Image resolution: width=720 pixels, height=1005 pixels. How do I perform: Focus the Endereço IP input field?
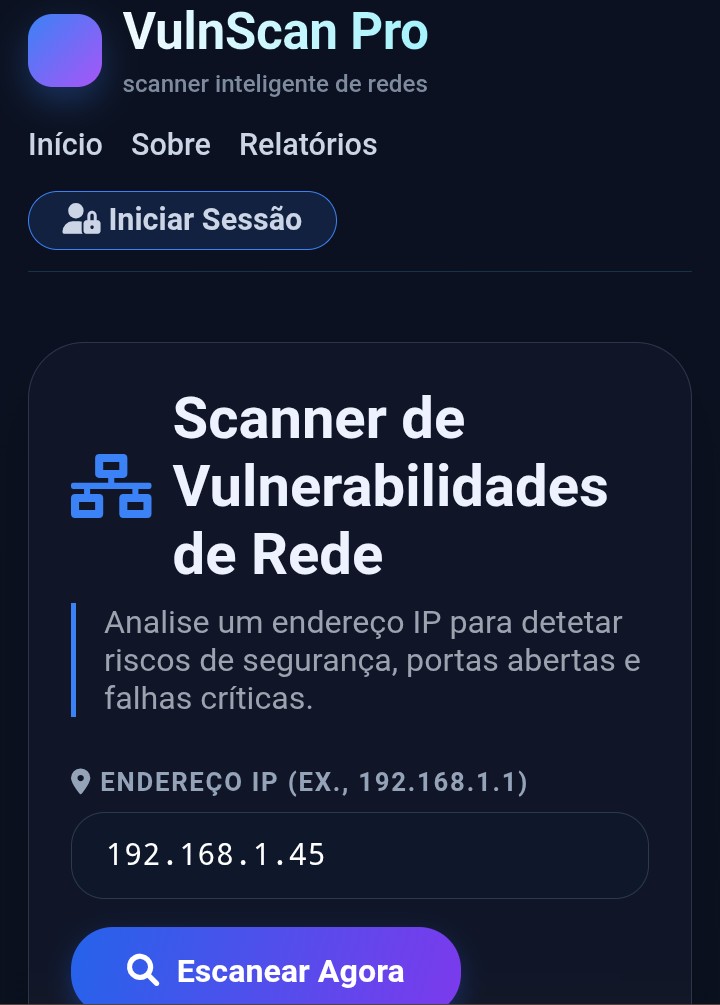(x=359, y=855)
